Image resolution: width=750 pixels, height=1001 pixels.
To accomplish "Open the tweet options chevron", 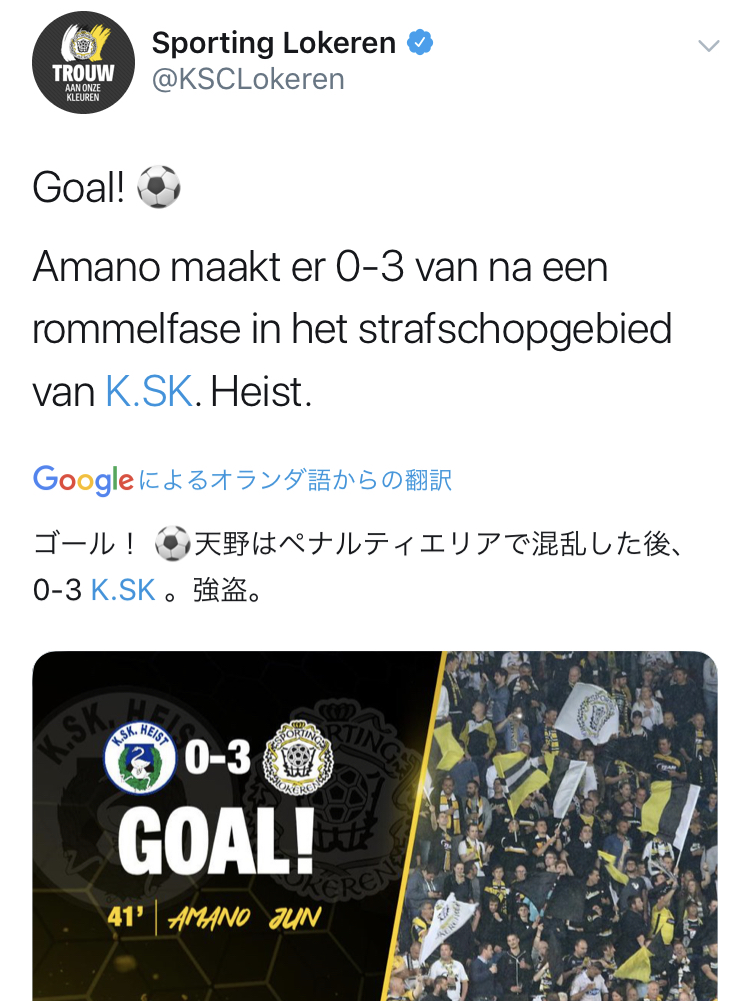I will pyautogui.click(x=708, y=46).
